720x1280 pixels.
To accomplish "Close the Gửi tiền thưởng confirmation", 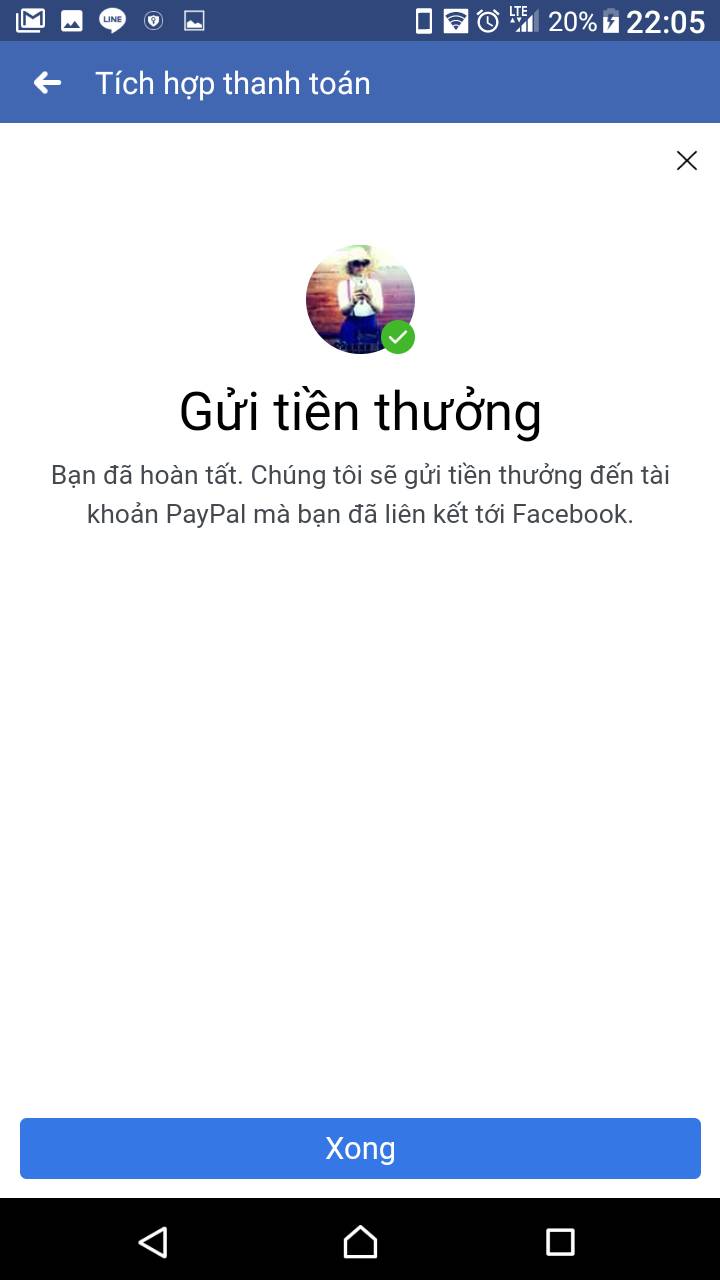I will [x=686, y=161].
